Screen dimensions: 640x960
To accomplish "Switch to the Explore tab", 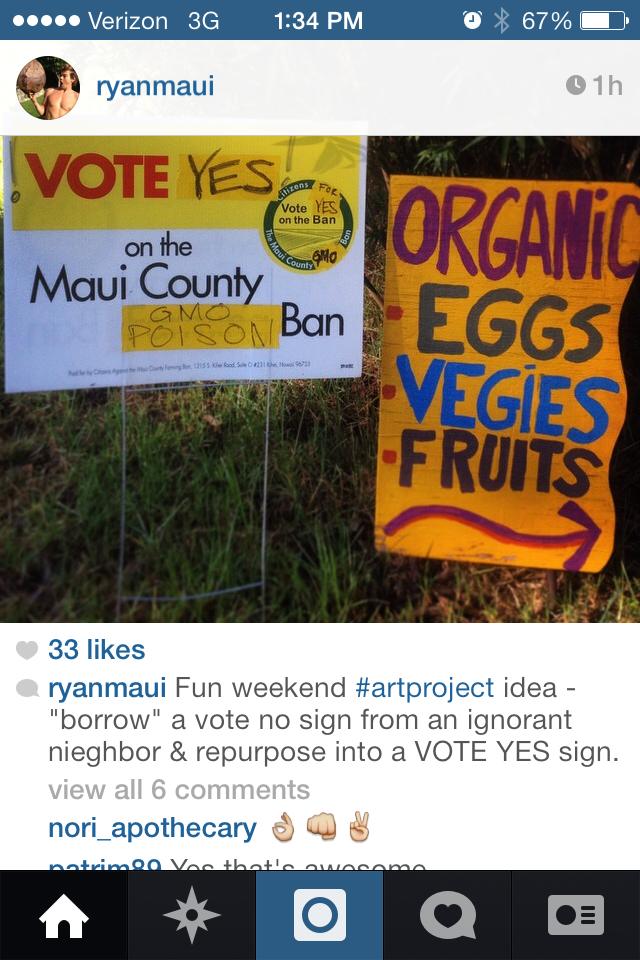I will point(191,915).
